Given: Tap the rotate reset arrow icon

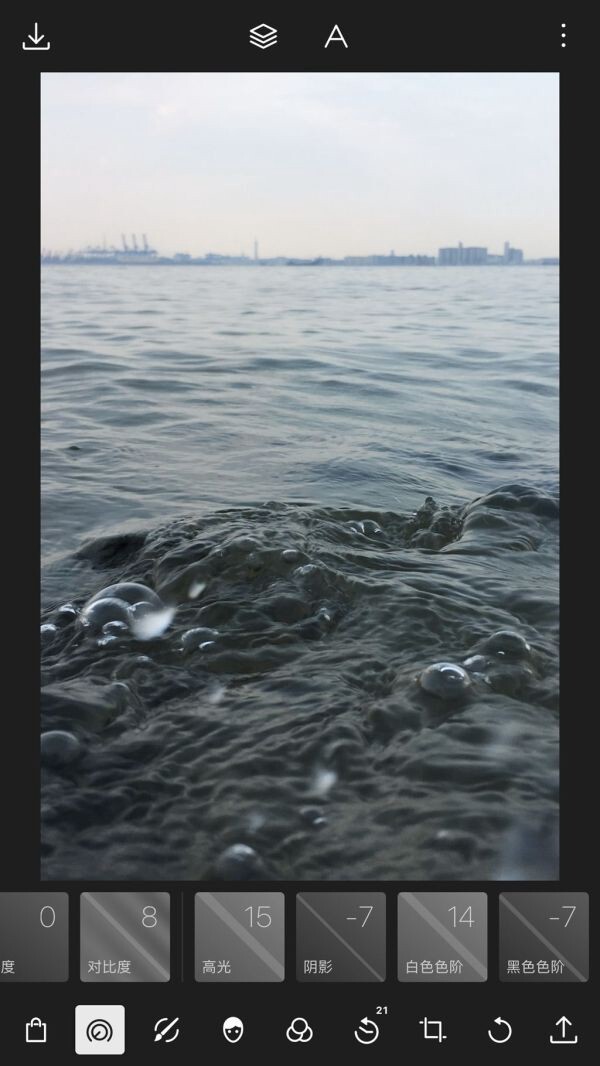Looking at the screenshot, I should 499,1030.
